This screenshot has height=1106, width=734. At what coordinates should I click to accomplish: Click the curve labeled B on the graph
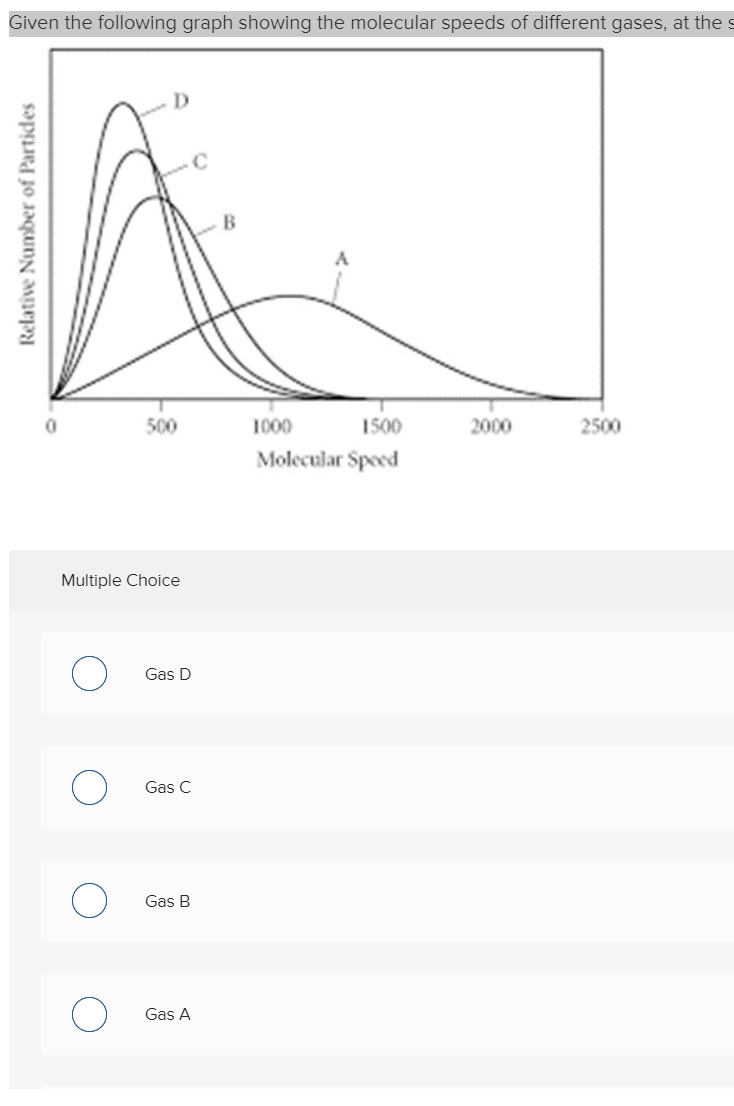pyautogui.click(x=228, y=222)
